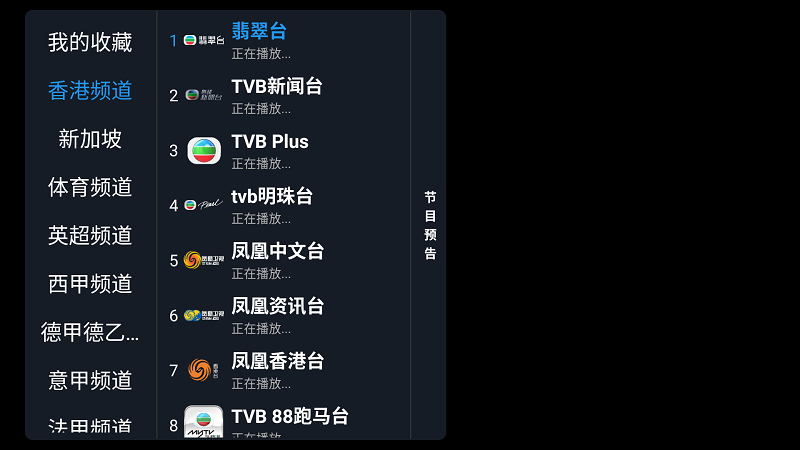Viewport: 800px width, 450px height.
Task: Select the 香港频道 category
Action: point(90,90)
